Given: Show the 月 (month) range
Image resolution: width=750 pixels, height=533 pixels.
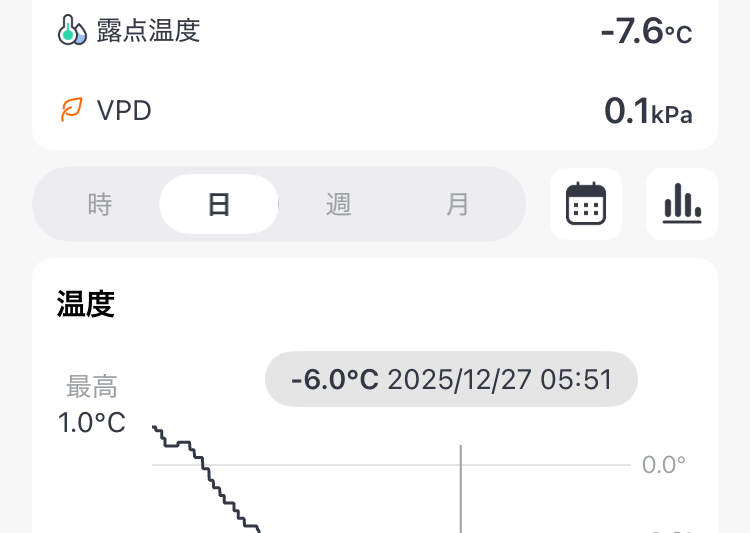Looking at the screenshot, I should pyautogui.click(x=457, y=205).
